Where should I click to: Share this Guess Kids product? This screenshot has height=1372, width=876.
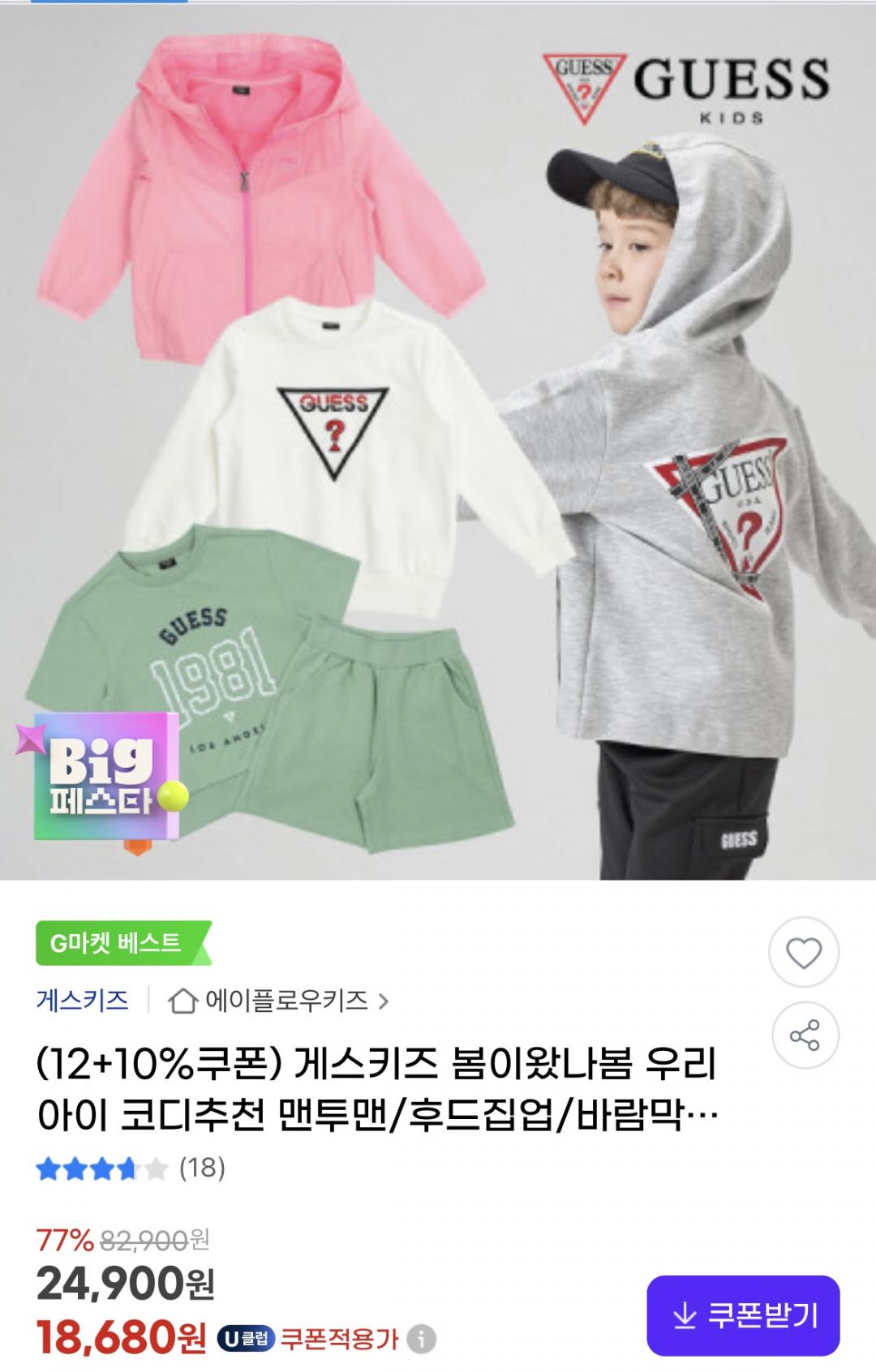coord(804,1035)
